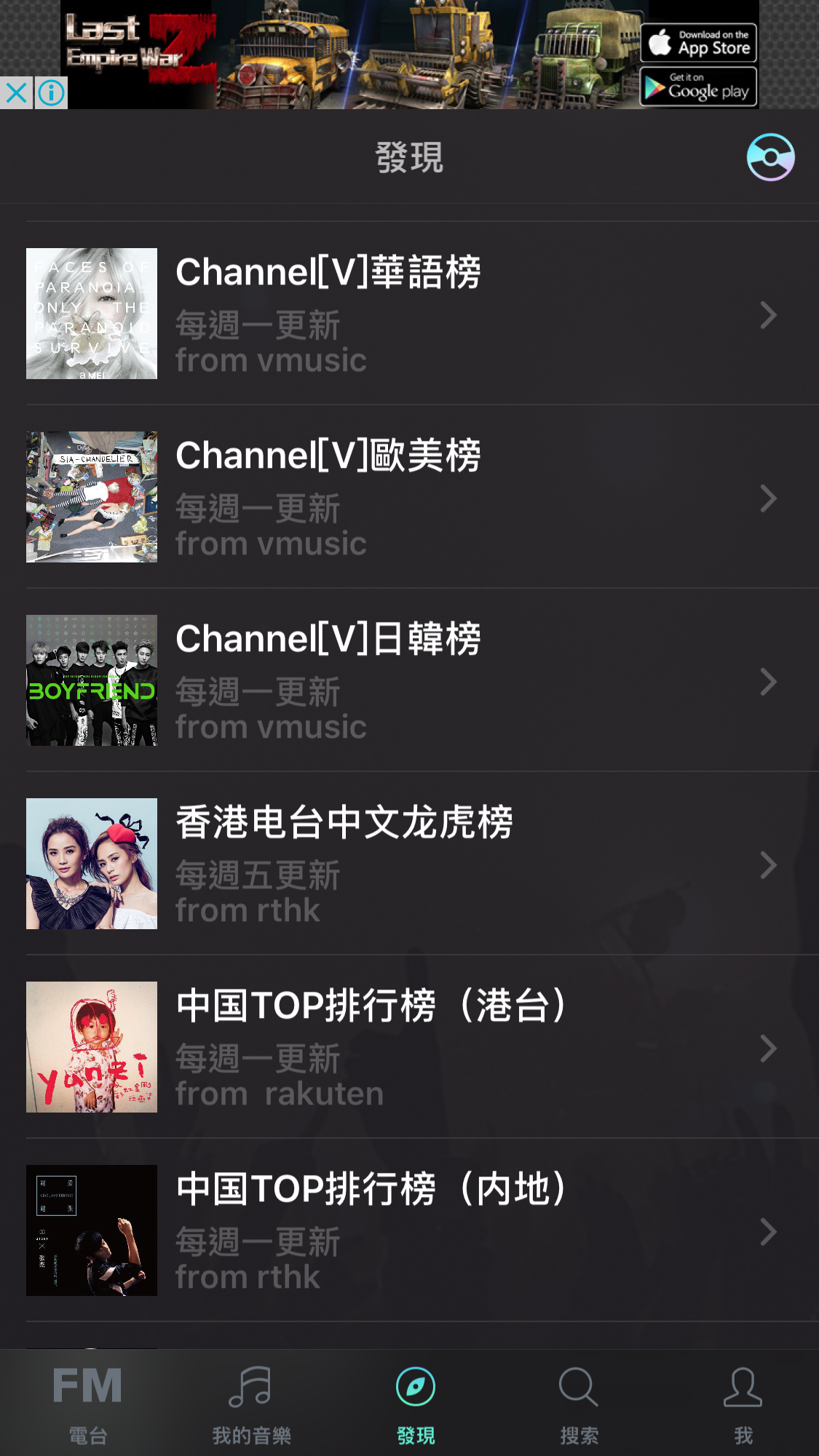Viewport: 819px width, 1456px height.
Task: Tap the Download on the App Store badge
Action: [x=697, y=41]
